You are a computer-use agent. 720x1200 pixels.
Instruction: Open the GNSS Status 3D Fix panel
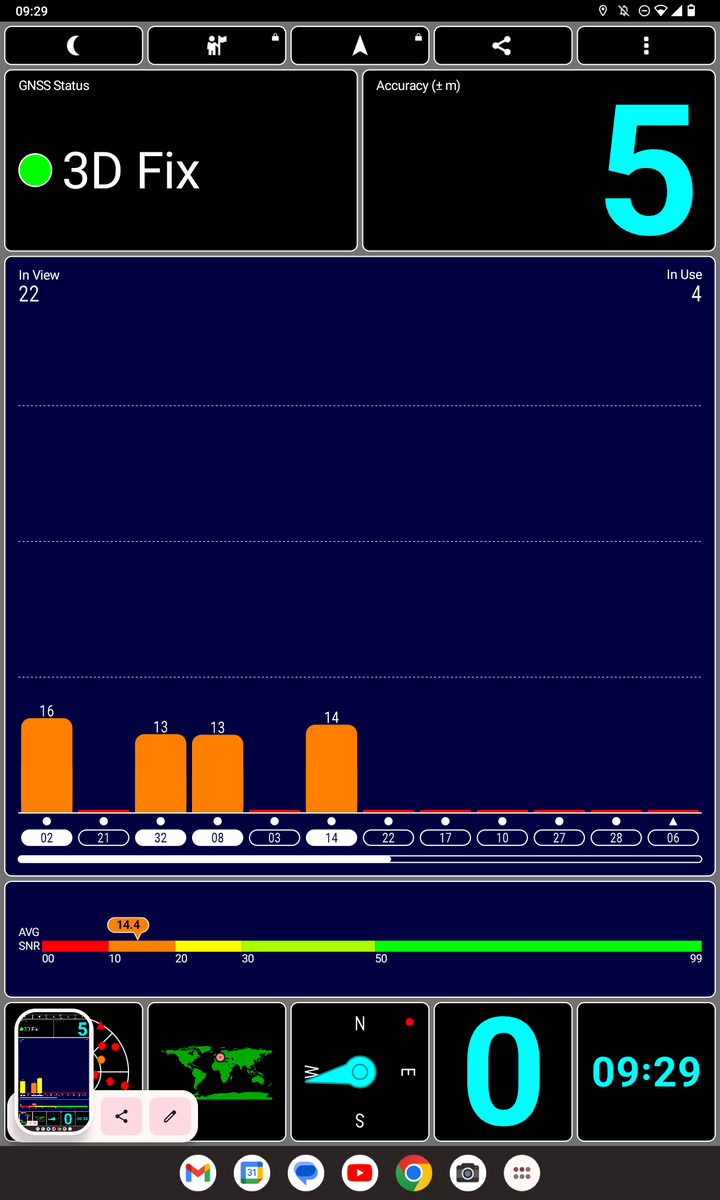181,160
